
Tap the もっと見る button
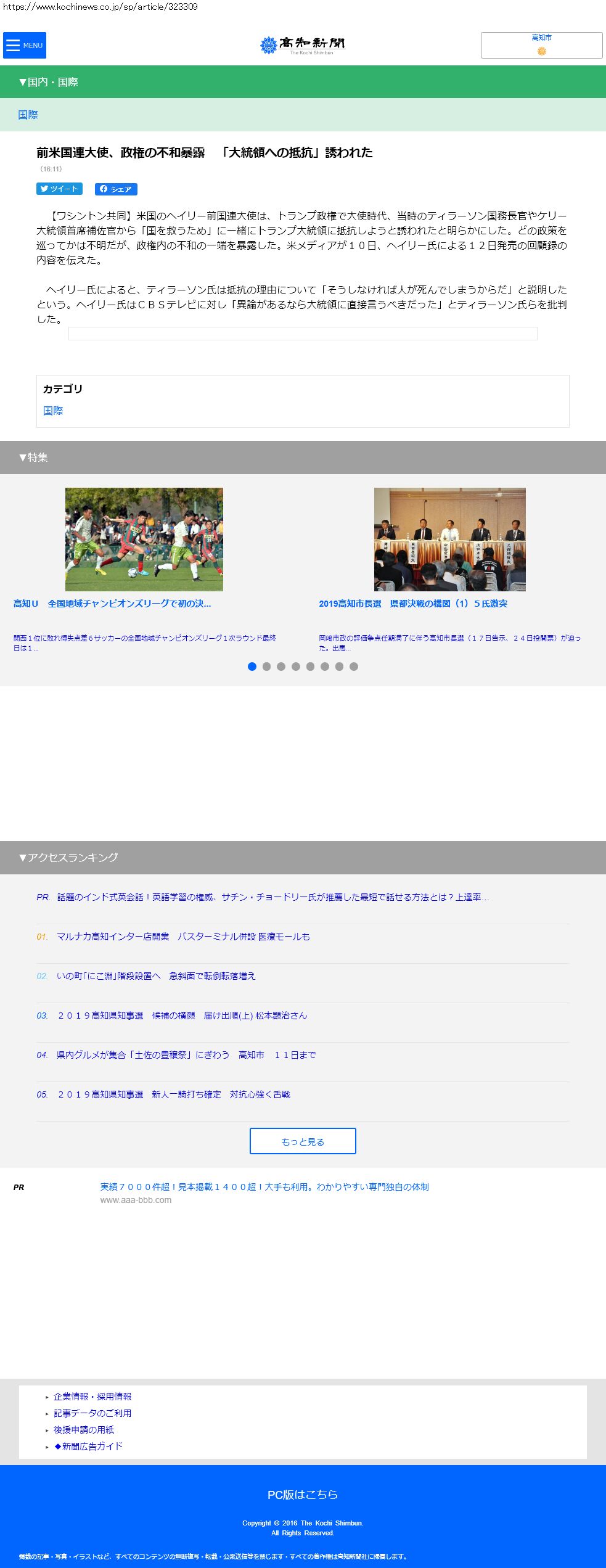(303, 1141)
